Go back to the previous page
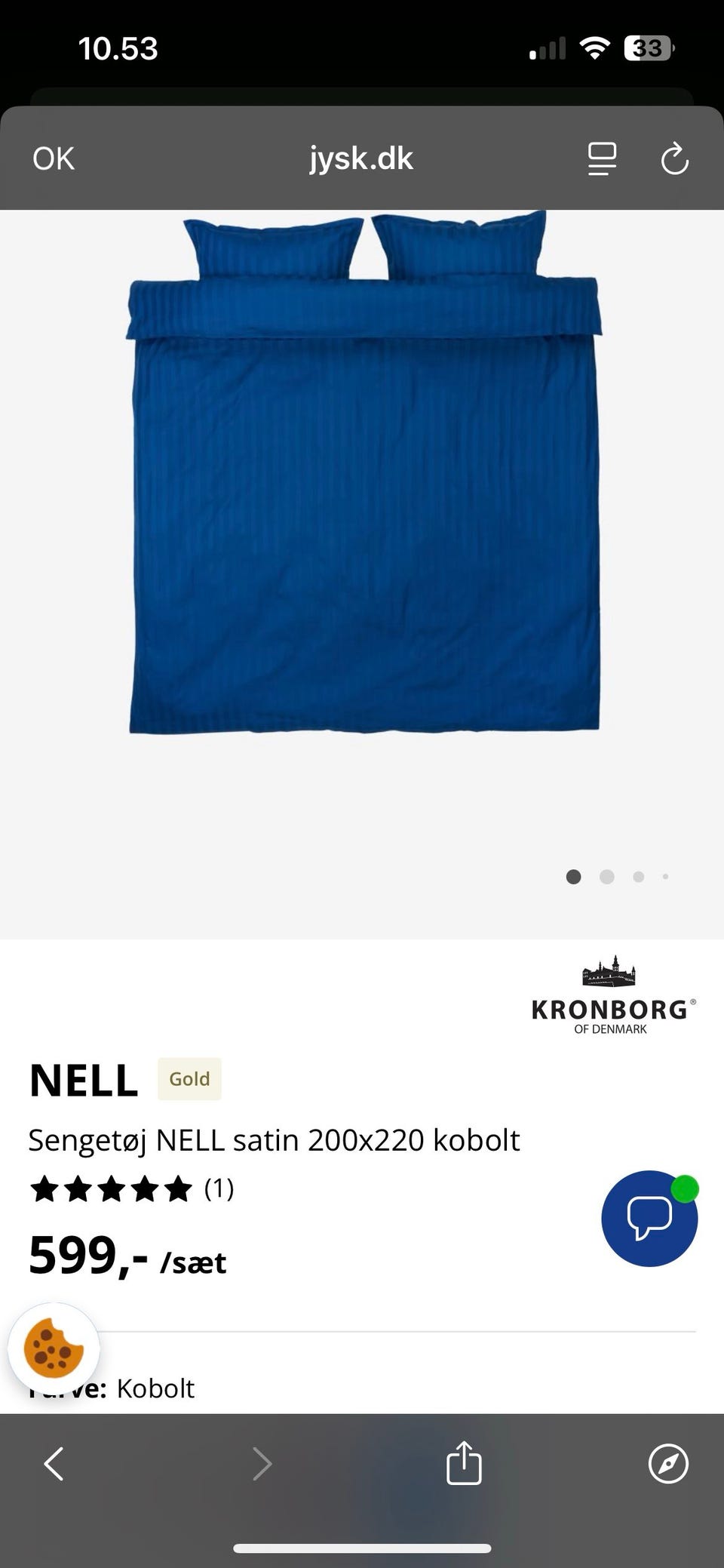The image size is (724, 1568). pos(54,1464)
